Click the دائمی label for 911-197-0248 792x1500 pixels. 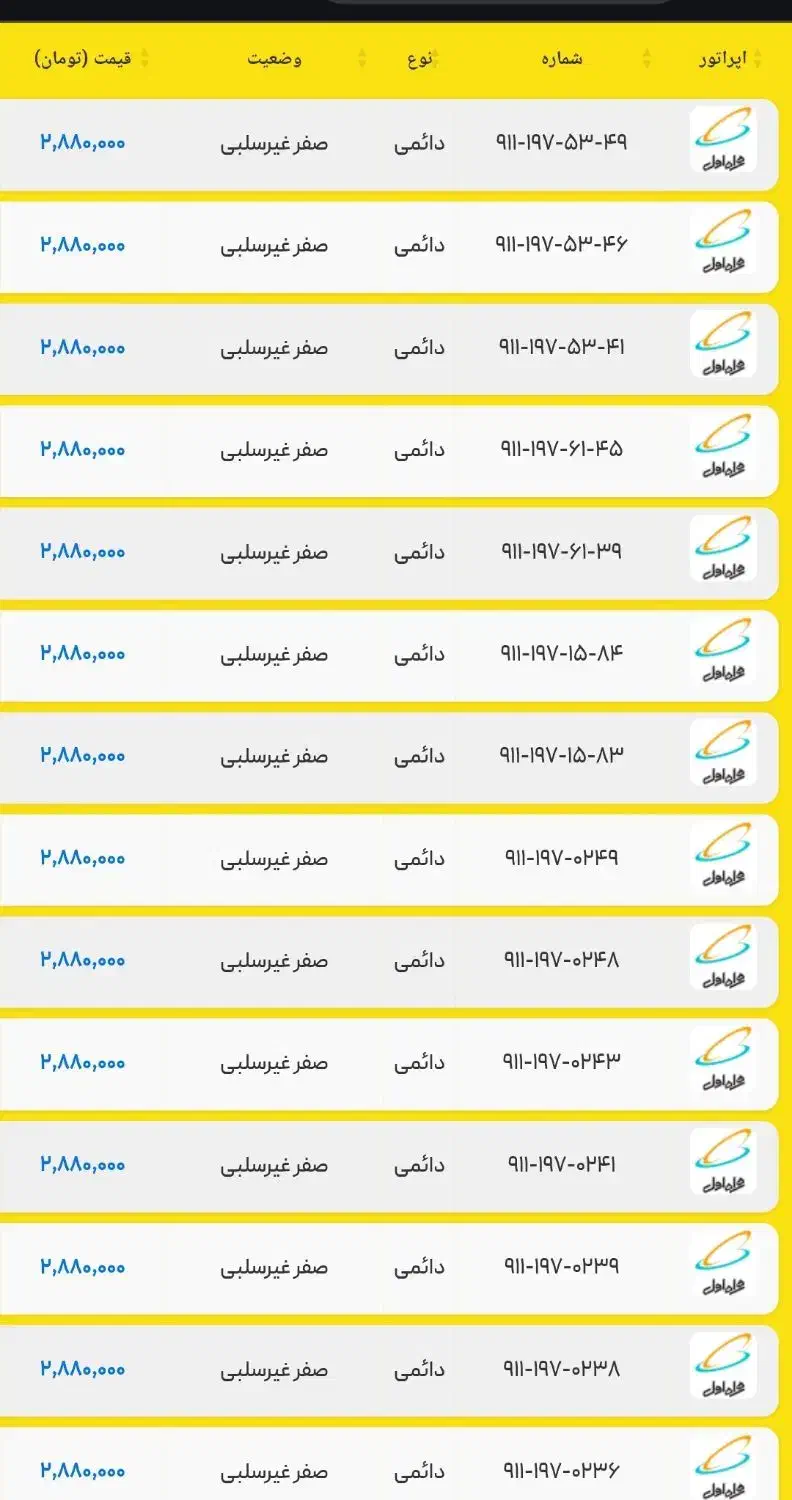(x=420, y=960)
